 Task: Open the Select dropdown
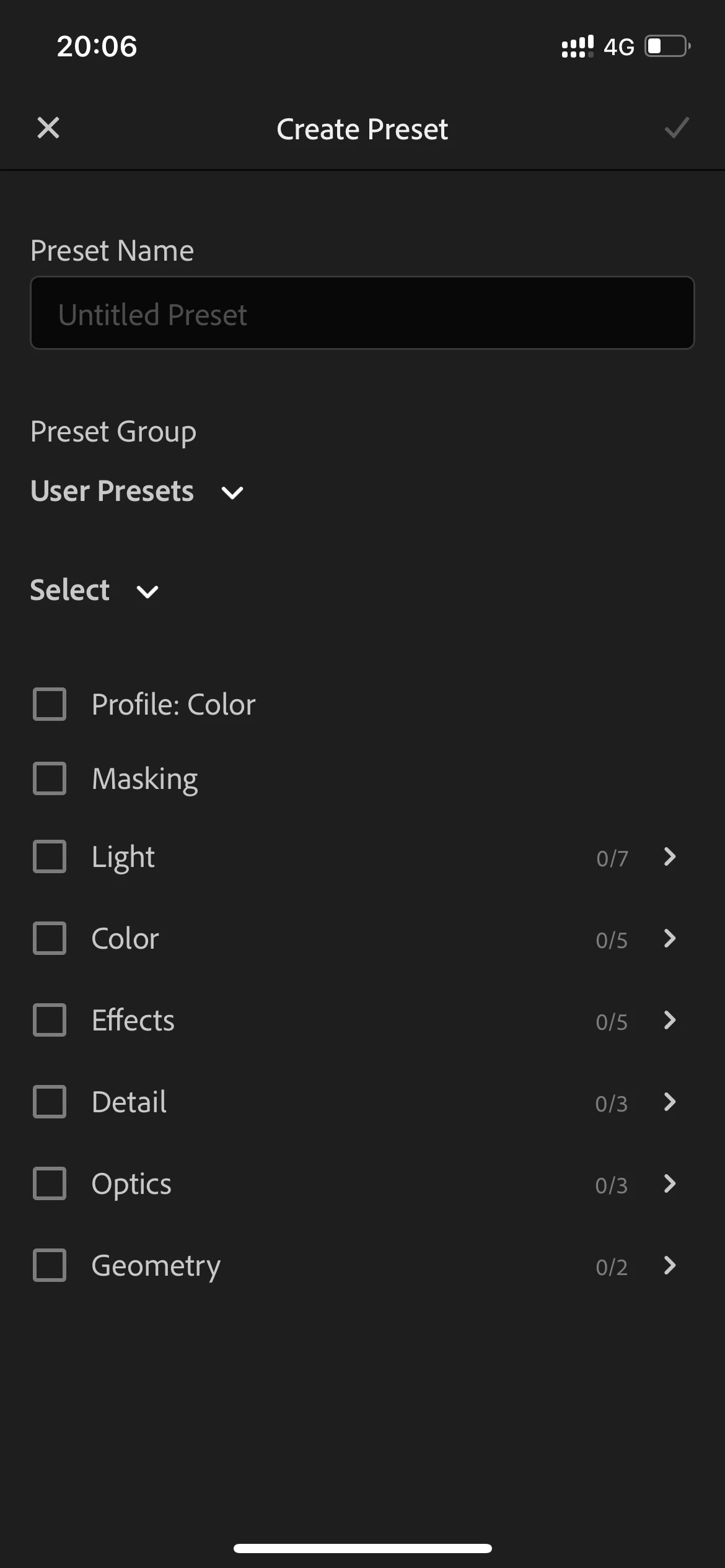click(x=95, y=591)
